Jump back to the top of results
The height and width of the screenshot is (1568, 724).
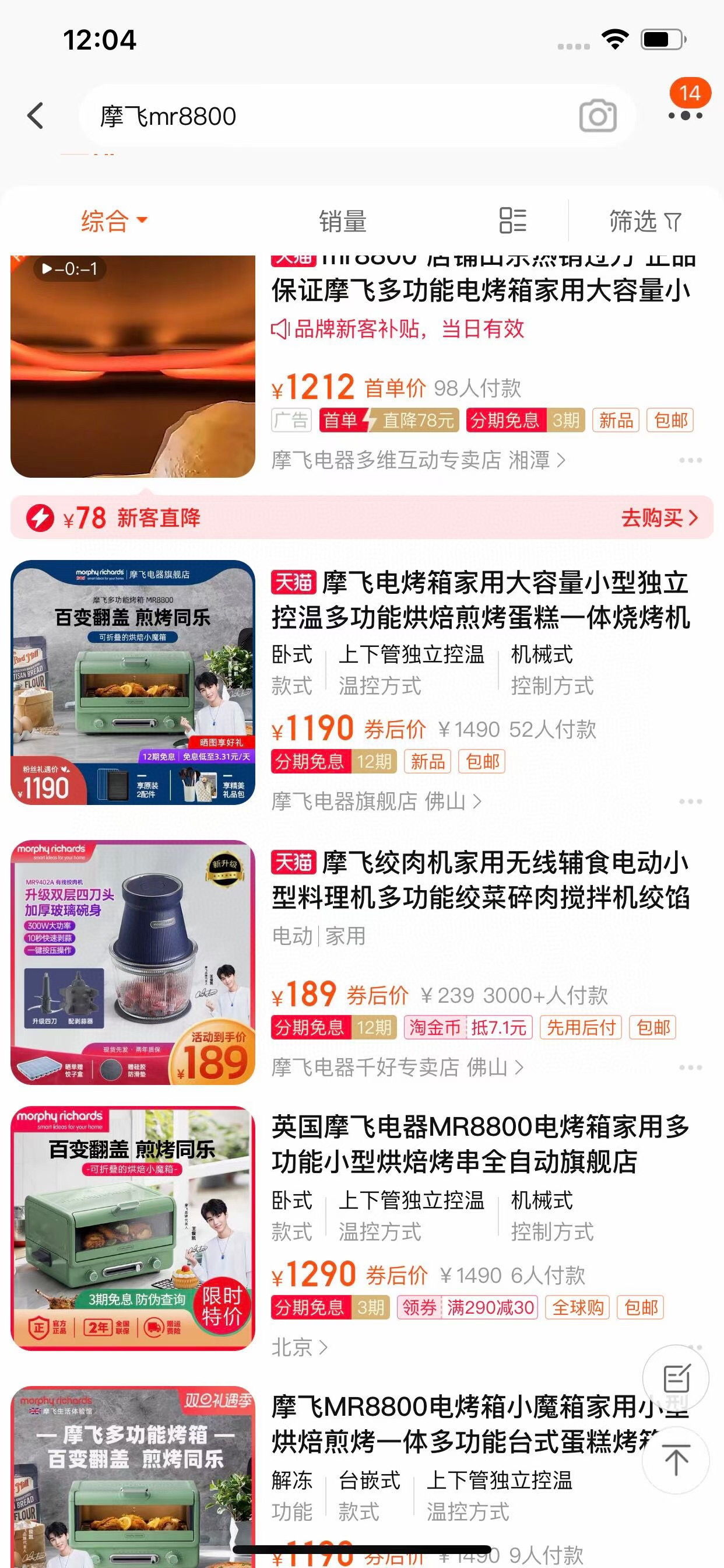point(676,1459)
